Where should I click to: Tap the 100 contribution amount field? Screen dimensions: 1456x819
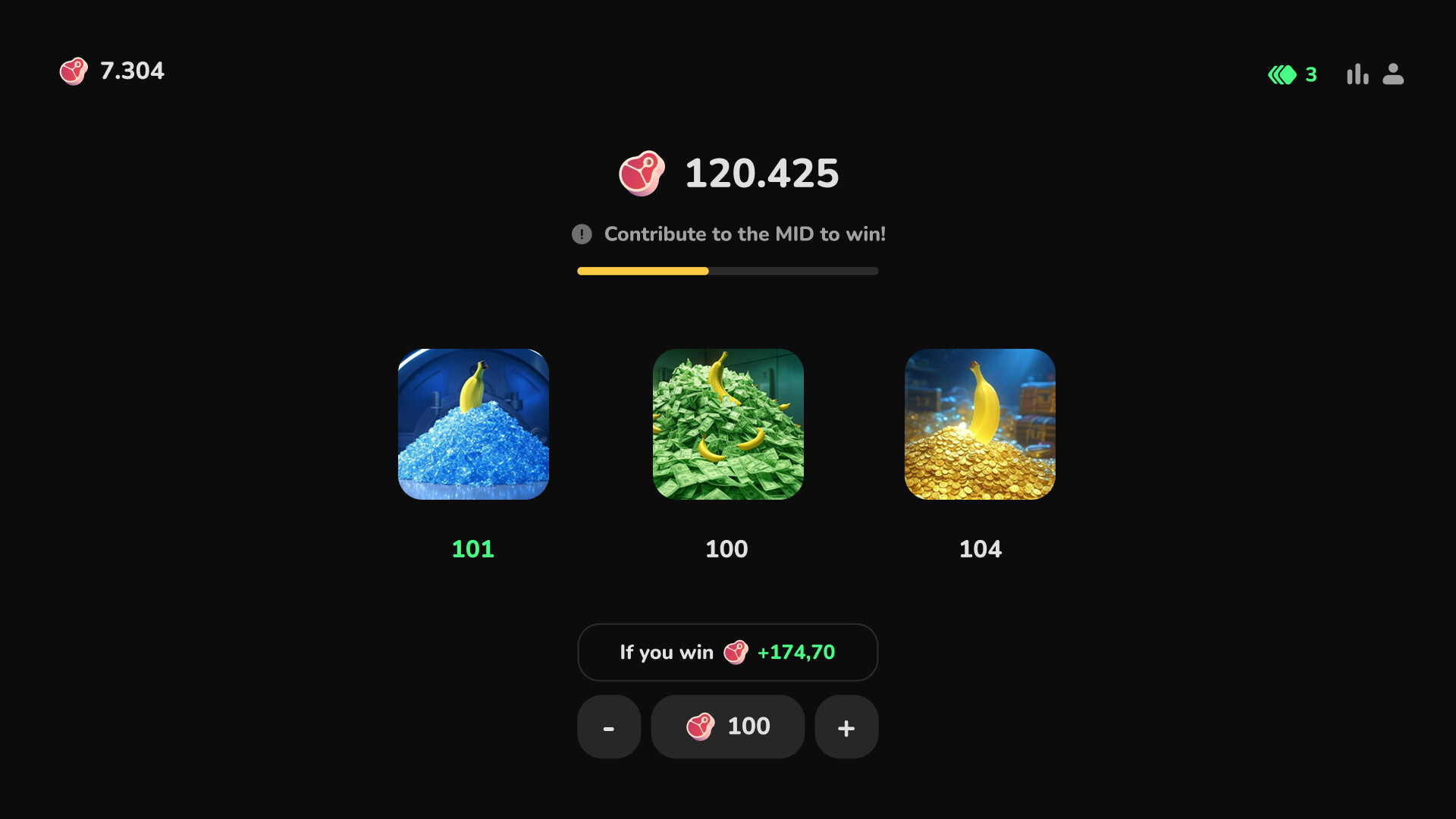(x=728, y=727)
